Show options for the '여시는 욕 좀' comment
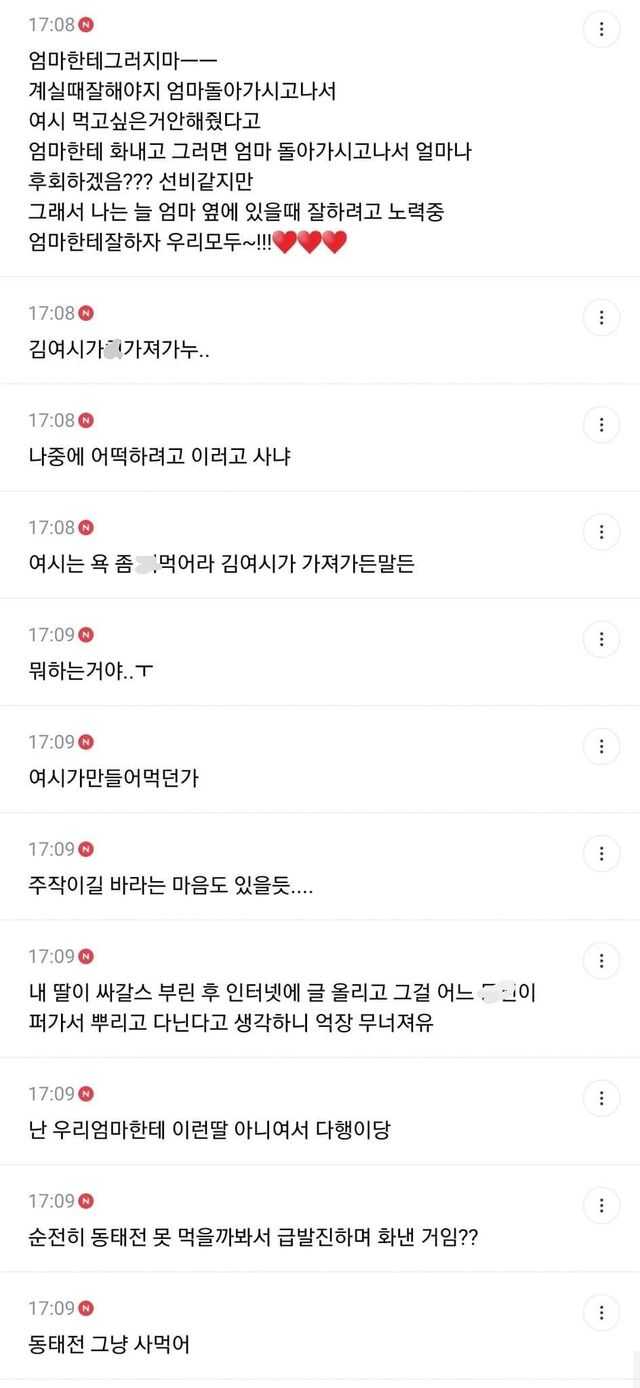The height and width of the screenshot is (1388, 640). point(601,532)
